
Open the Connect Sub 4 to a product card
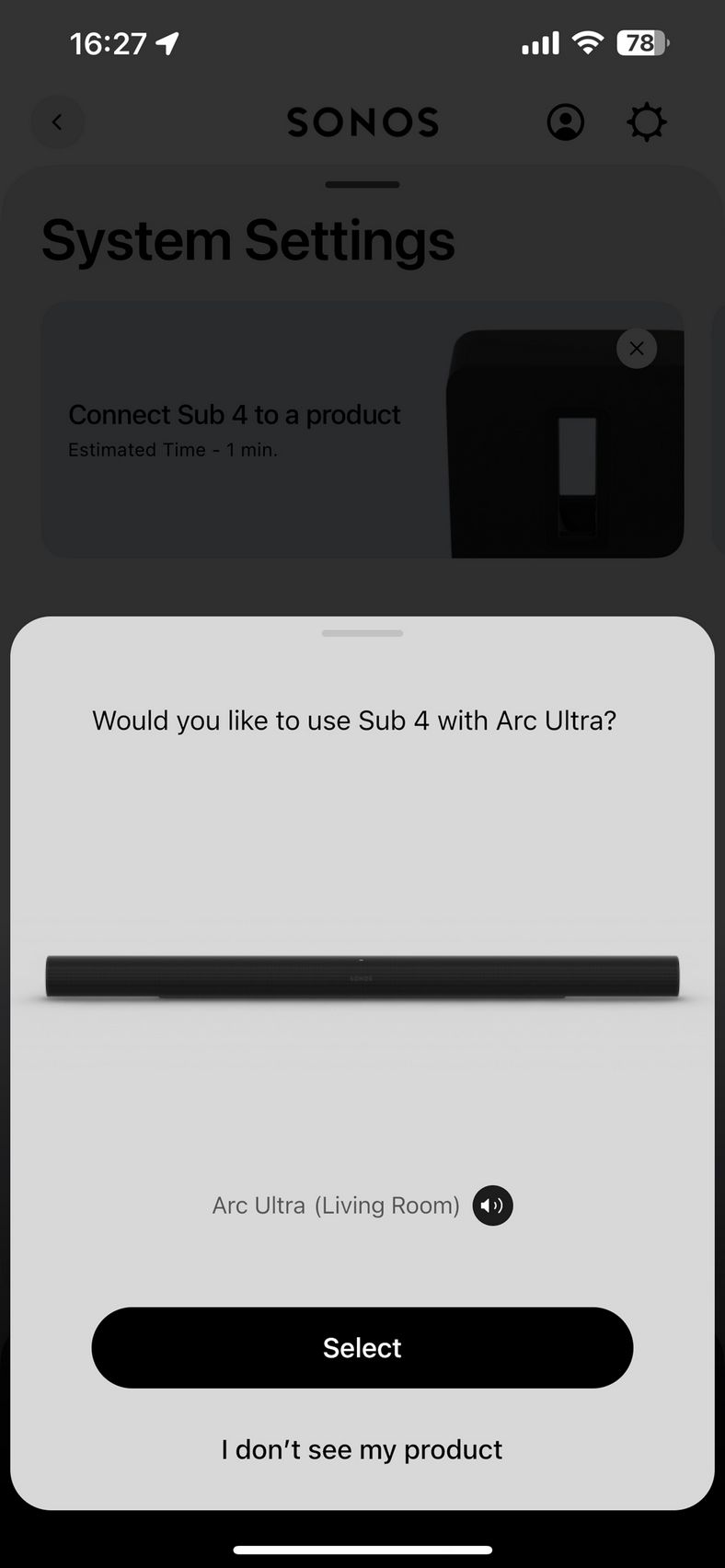pos(362,429)
